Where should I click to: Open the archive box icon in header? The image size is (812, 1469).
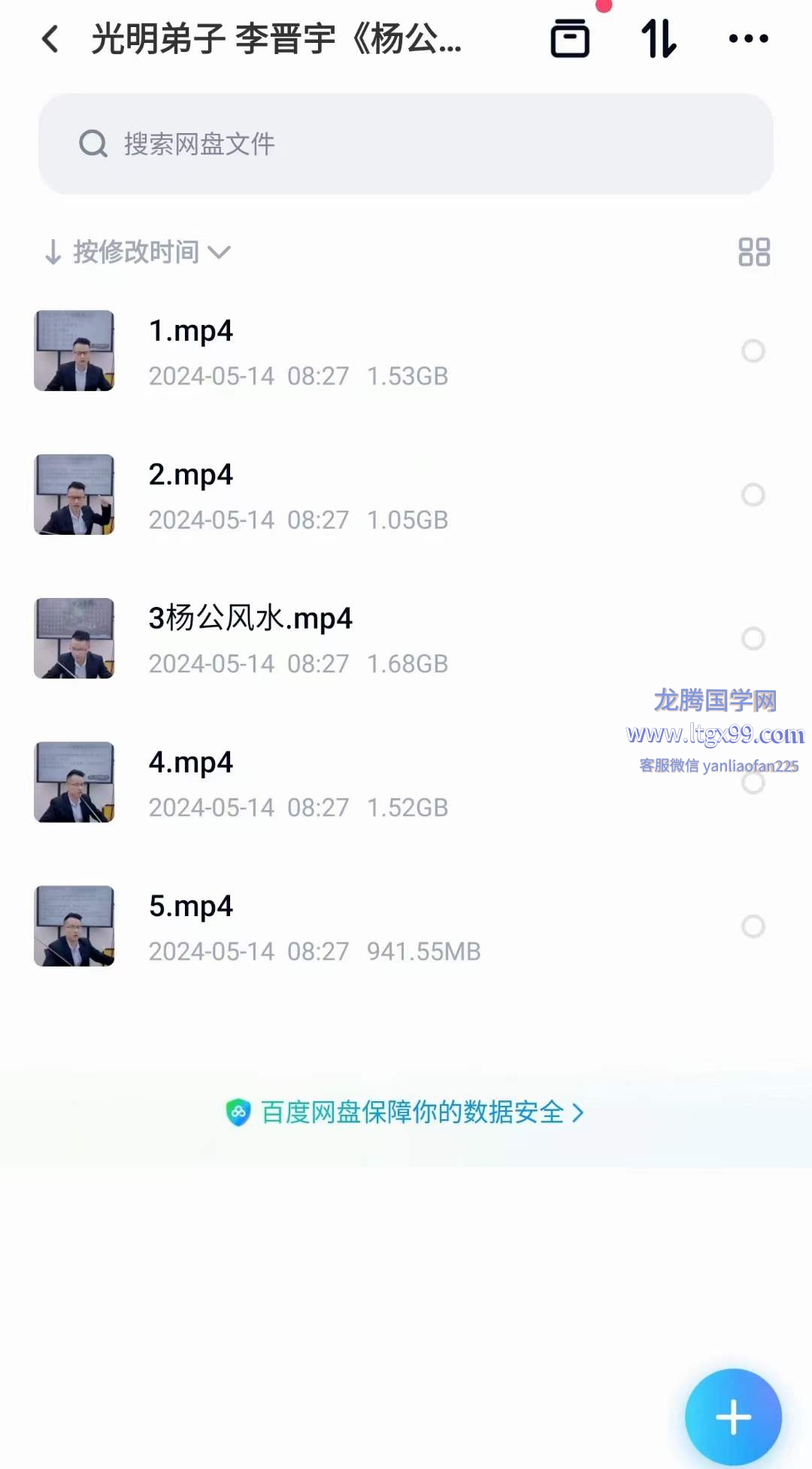pyautogui.click(x=570, y=39)
